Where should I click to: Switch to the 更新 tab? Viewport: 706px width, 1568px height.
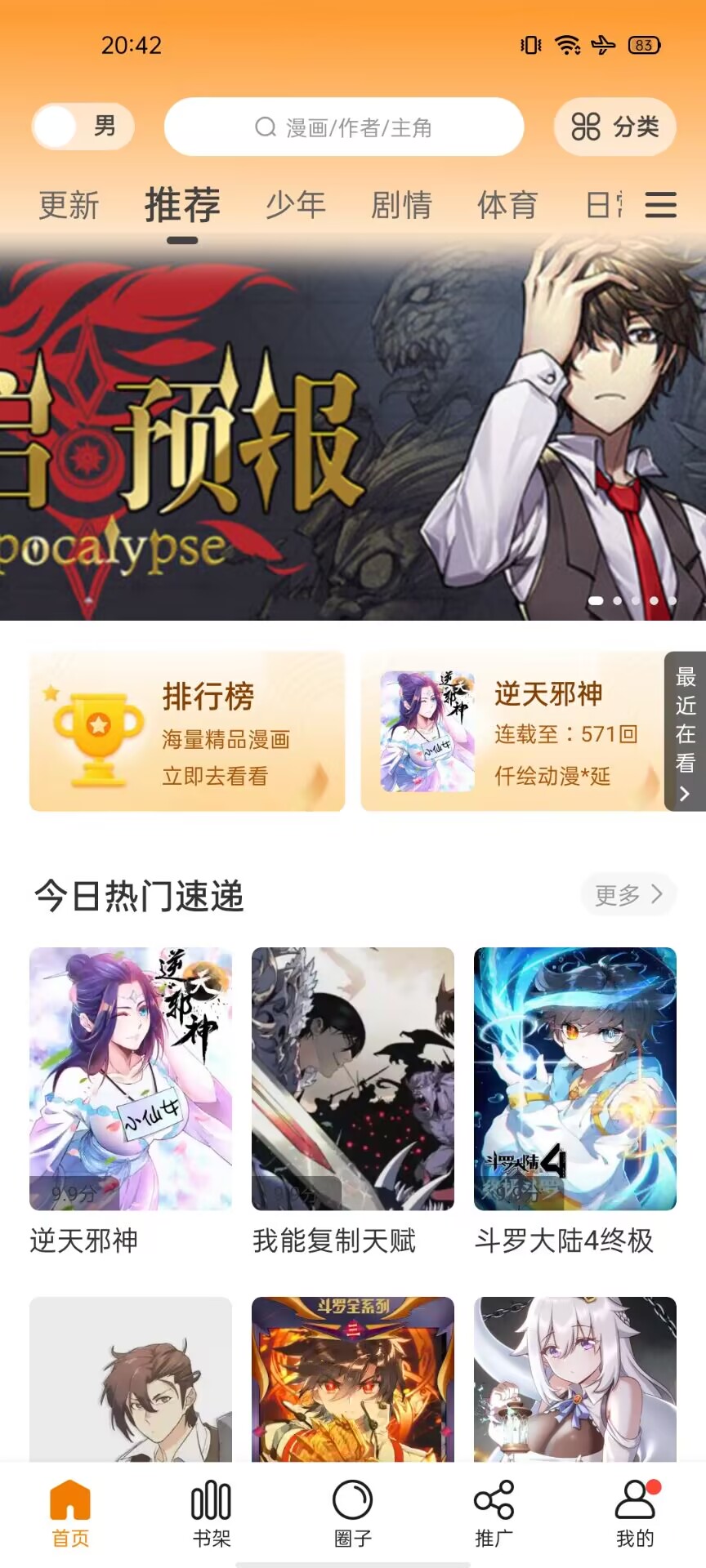point(69,205)
